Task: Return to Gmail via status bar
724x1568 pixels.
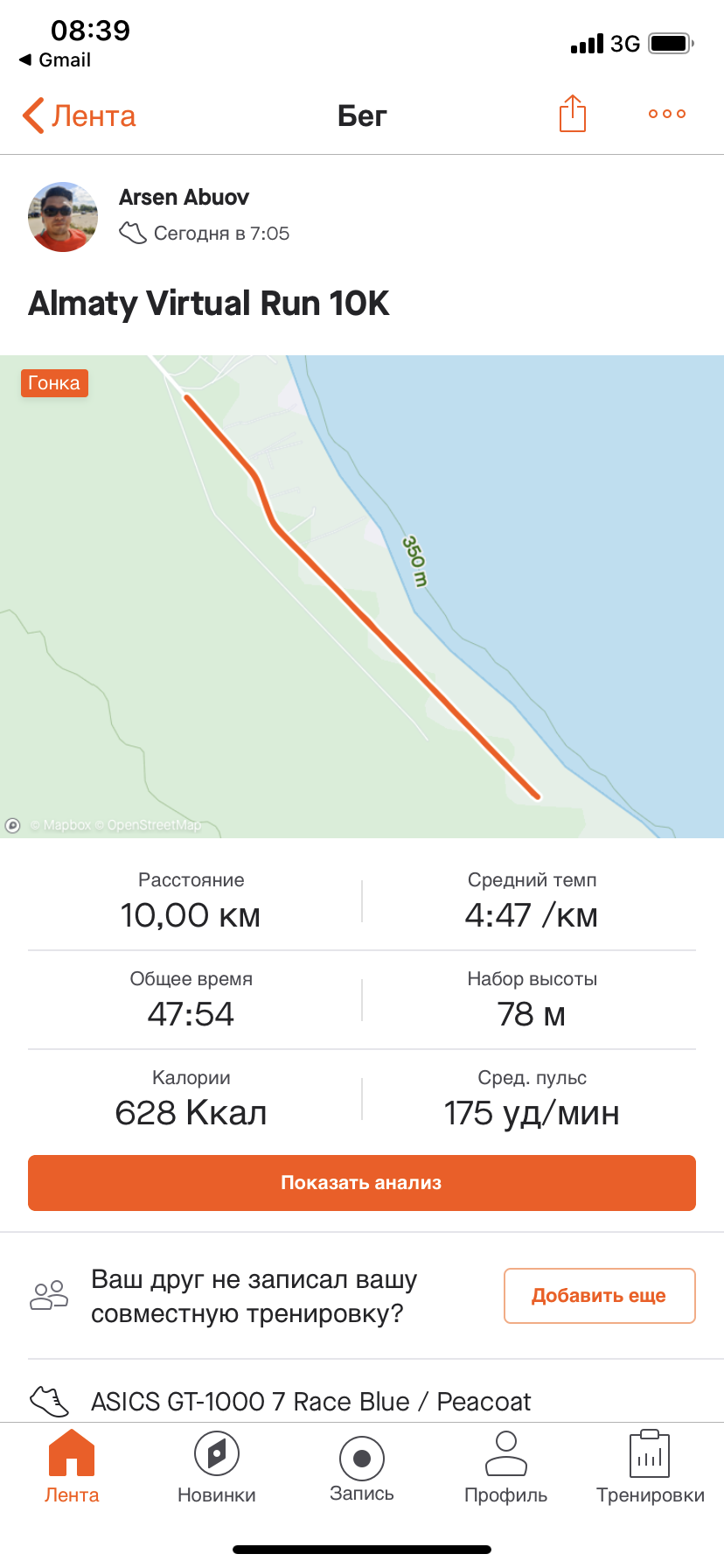Action: (x=55, y=59)
